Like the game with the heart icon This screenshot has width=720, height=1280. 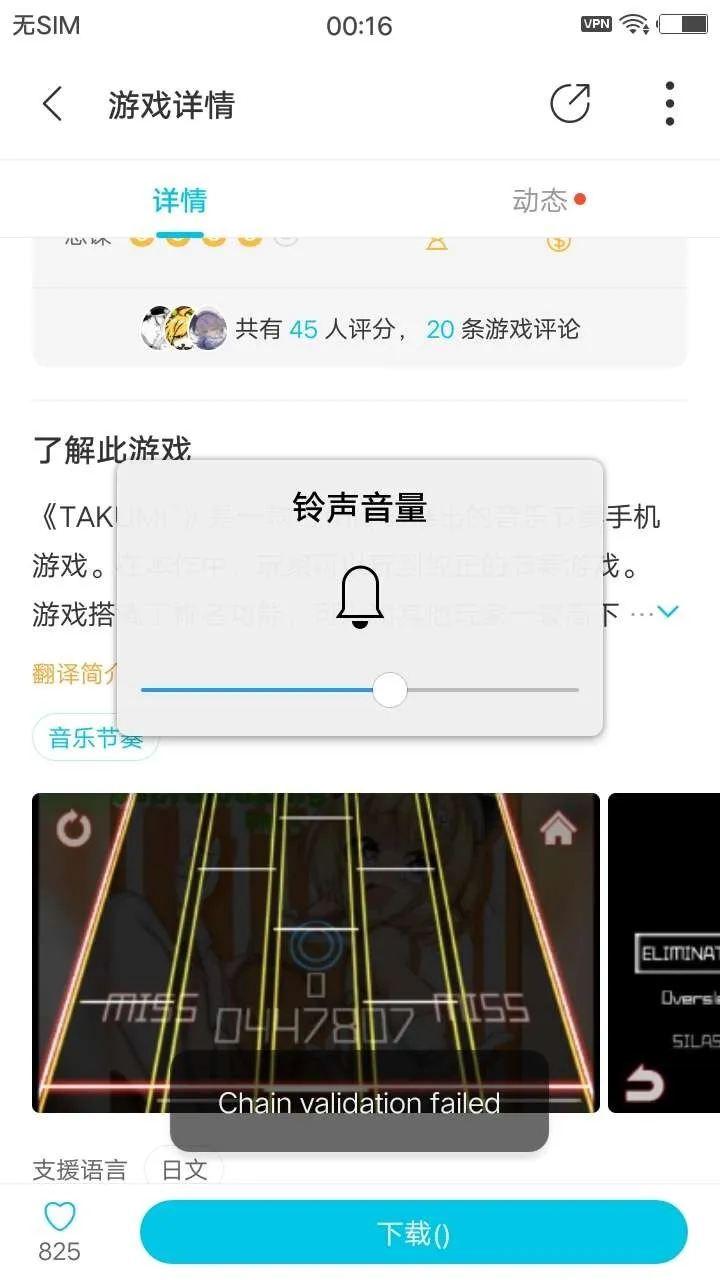point(60,1217)
